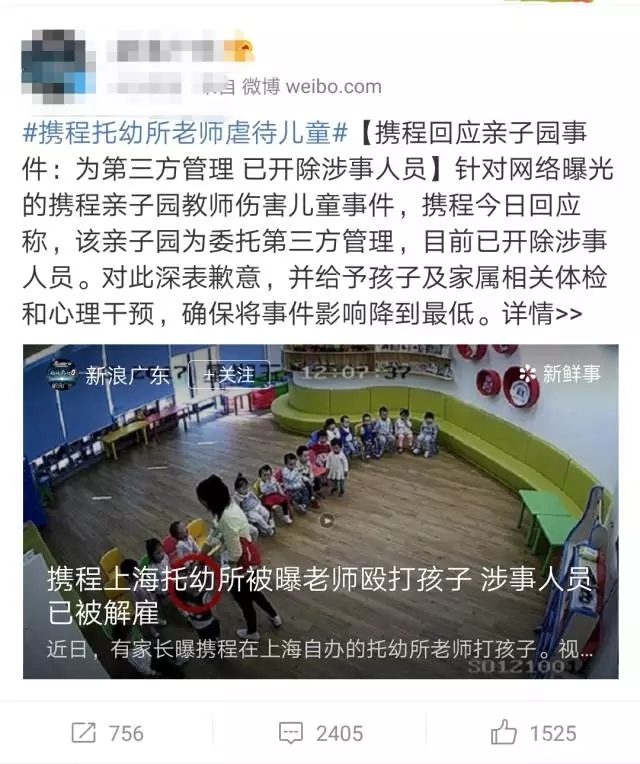Open the poster's profile avatar

coord(53,63)
